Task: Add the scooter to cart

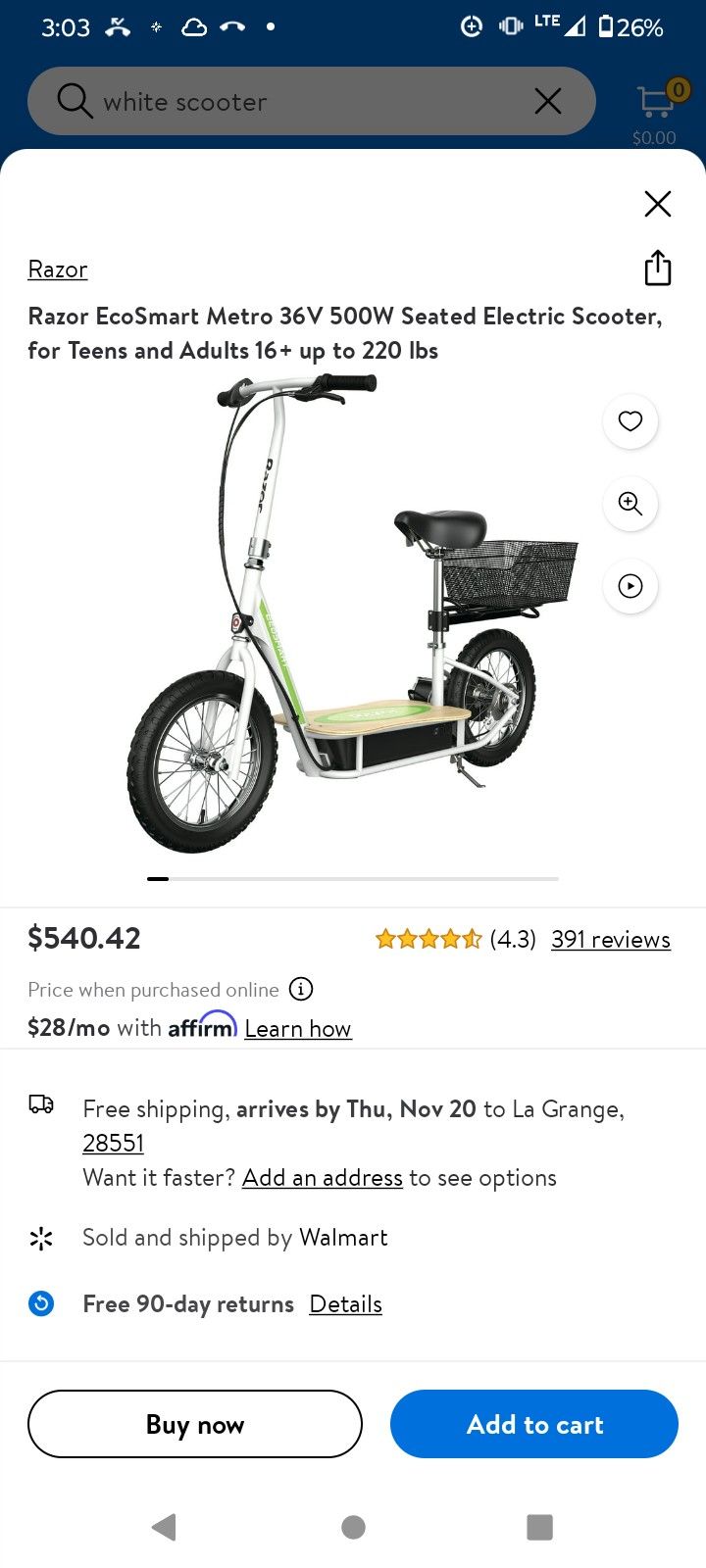Action: (x=534, y=1424)
